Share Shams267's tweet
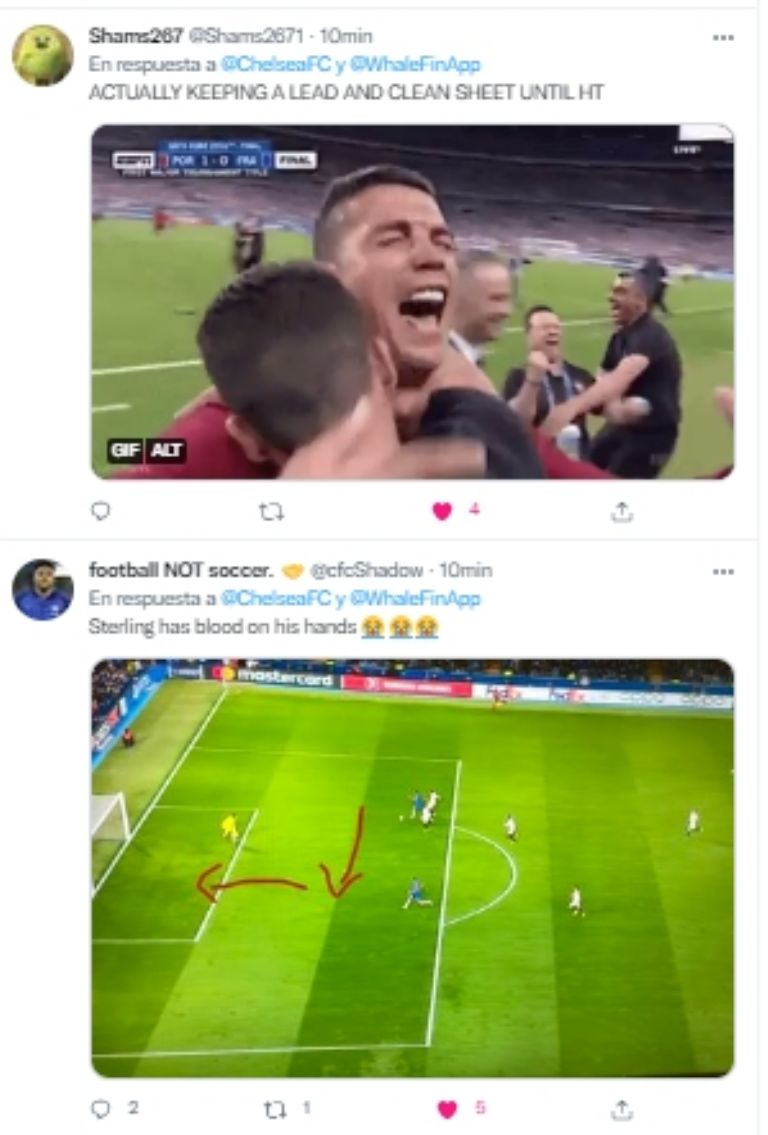This screenshot has height=1135, width=768. point(622,511)
